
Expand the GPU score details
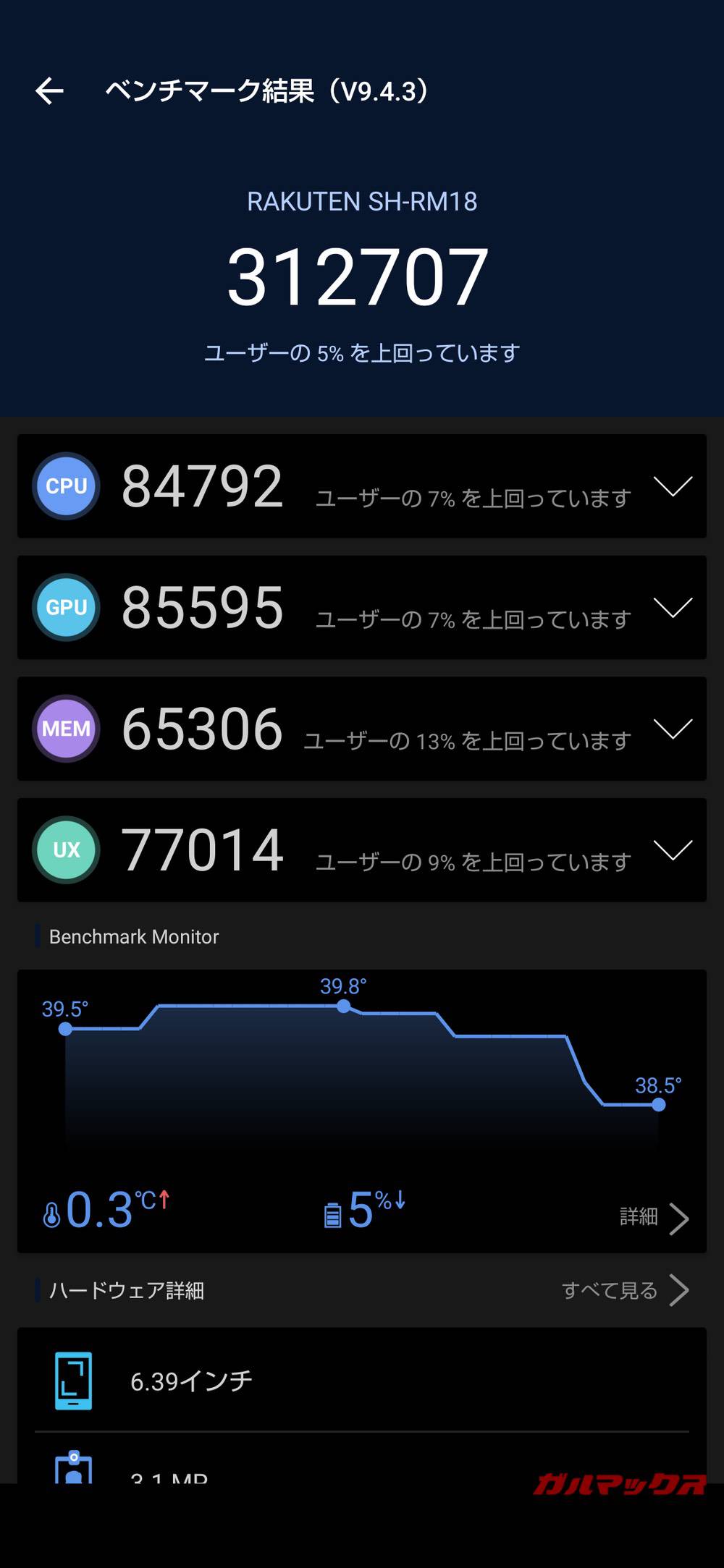click(x=675, y=608)
